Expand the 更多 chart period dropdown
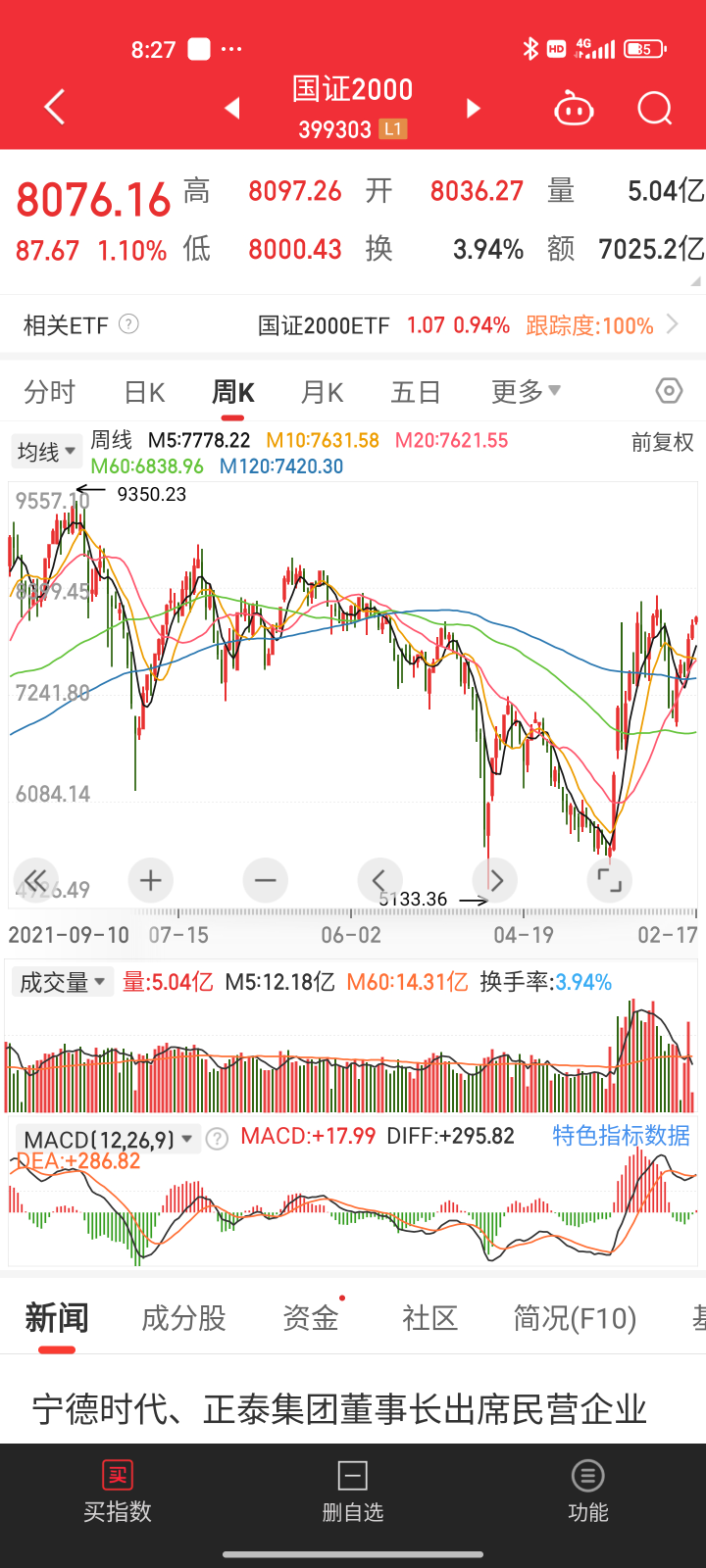Viewport: 706px width, 1568px height. point(526,392)
